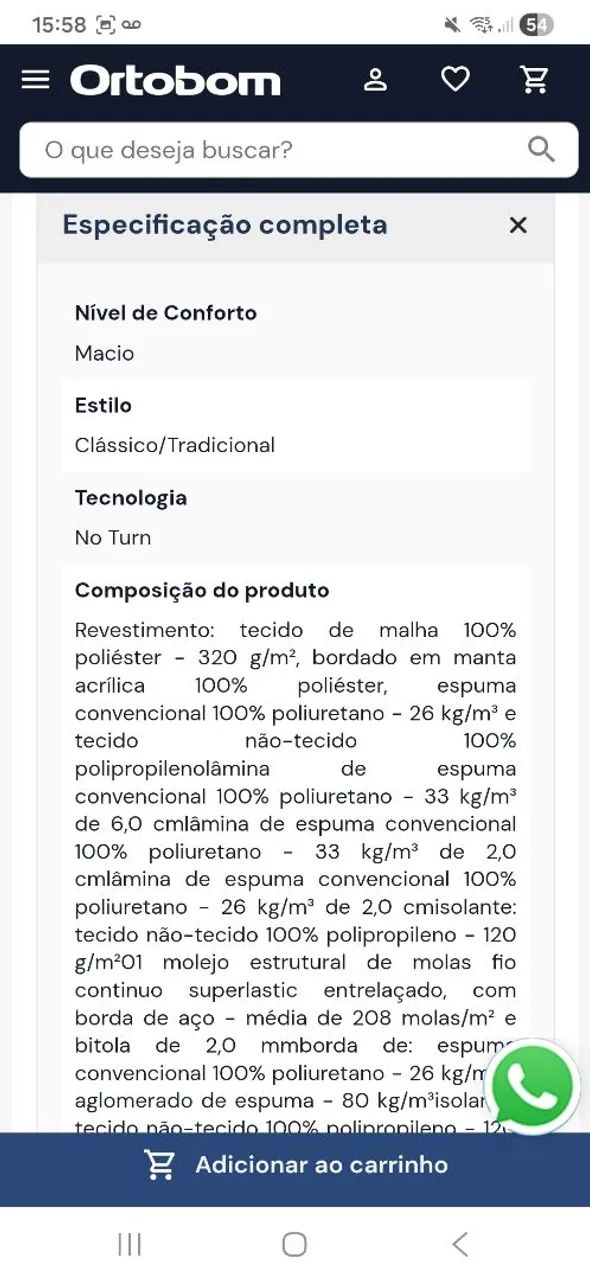Open the user account icon
The height and width of the screenshot is (1280, 590).
[375, 80]
